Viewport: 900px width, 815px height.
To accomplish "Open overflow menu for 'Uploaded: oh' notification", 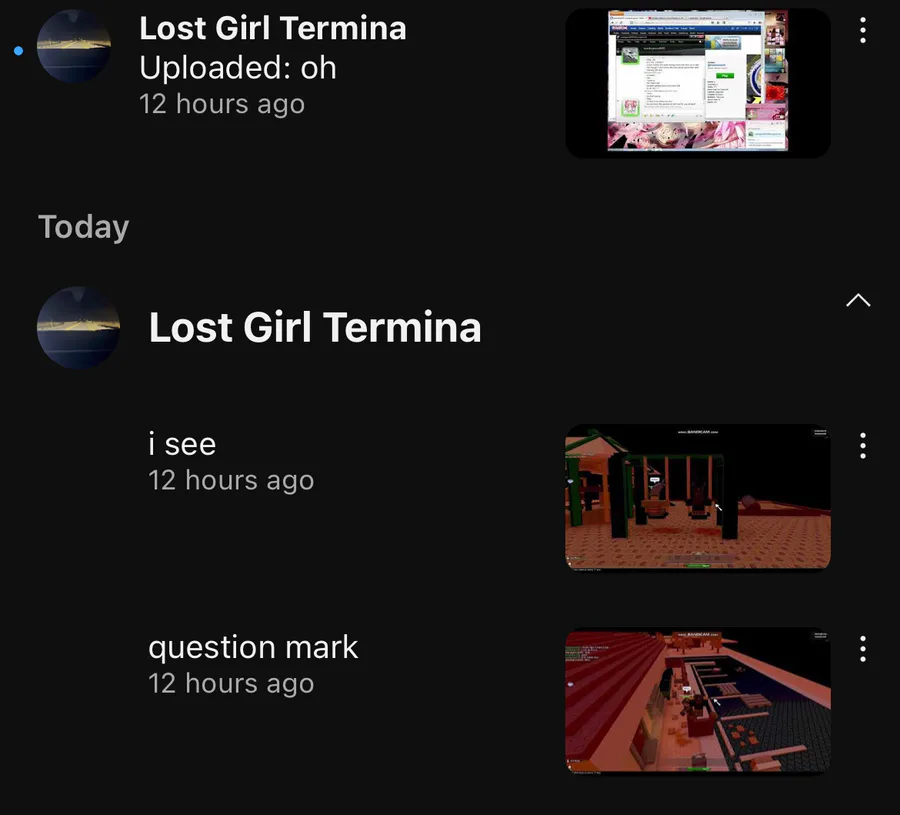I will (862, 30).
